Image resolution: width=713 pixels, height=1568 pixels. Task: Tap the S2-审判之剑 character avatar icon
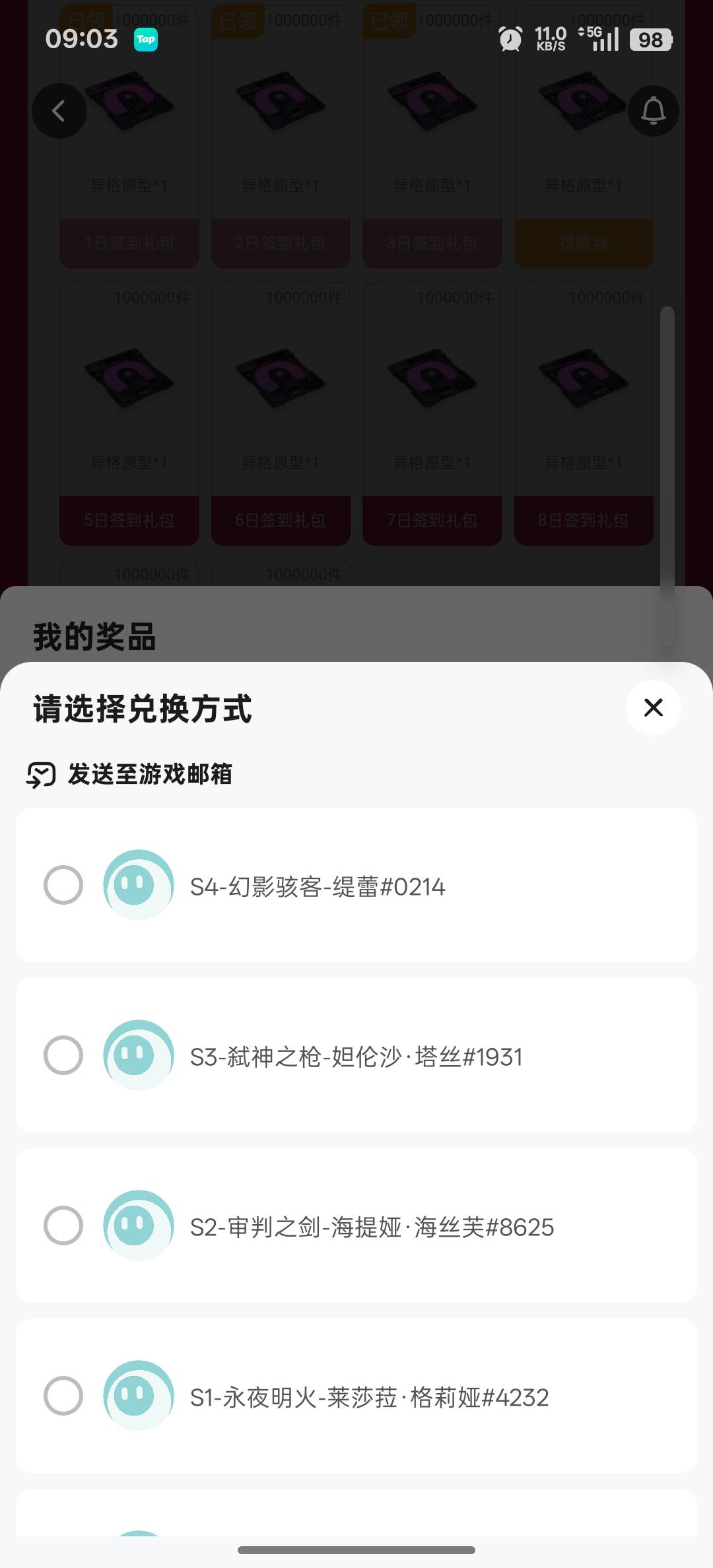[x=137, y=1226]
